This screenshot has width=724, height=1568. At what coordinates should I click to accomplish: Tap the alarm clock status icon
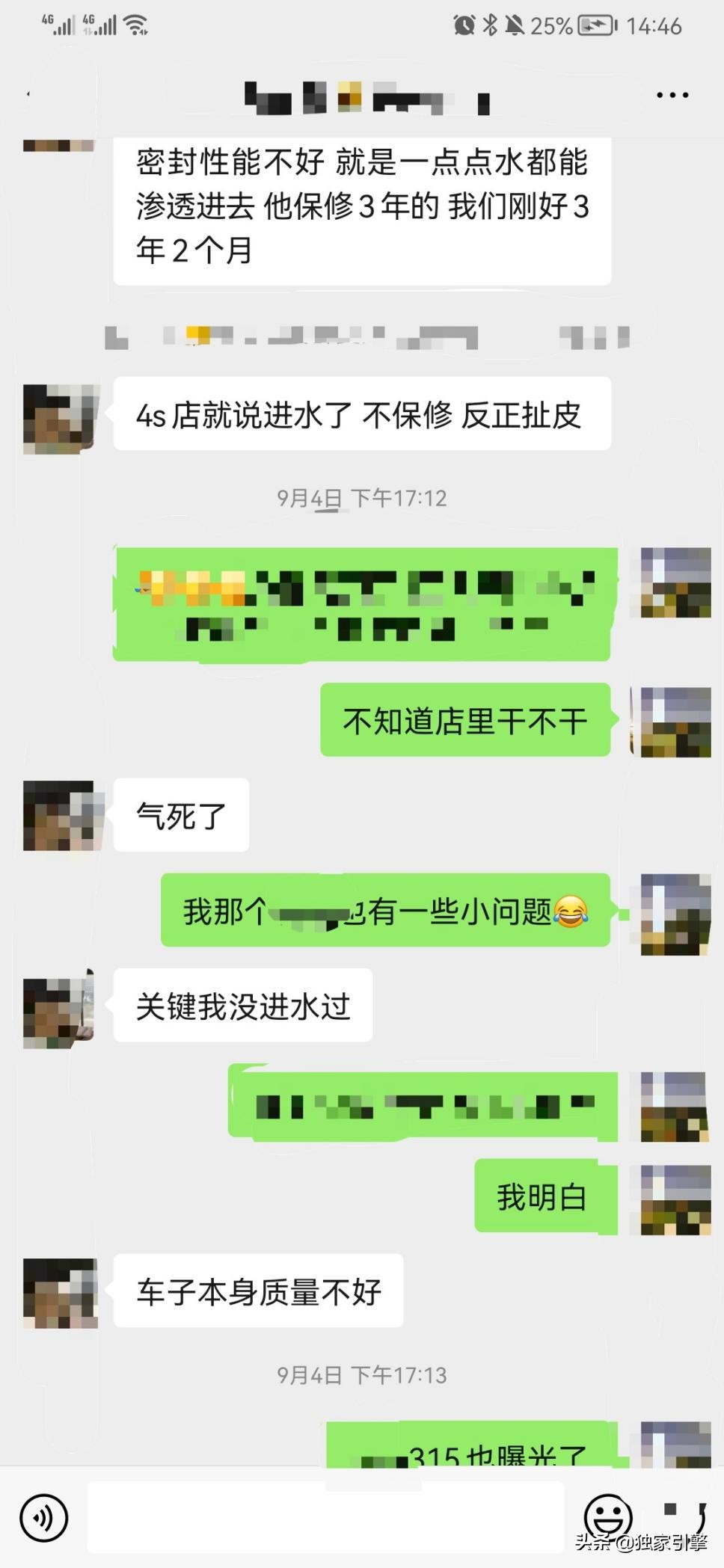(464, 24)
